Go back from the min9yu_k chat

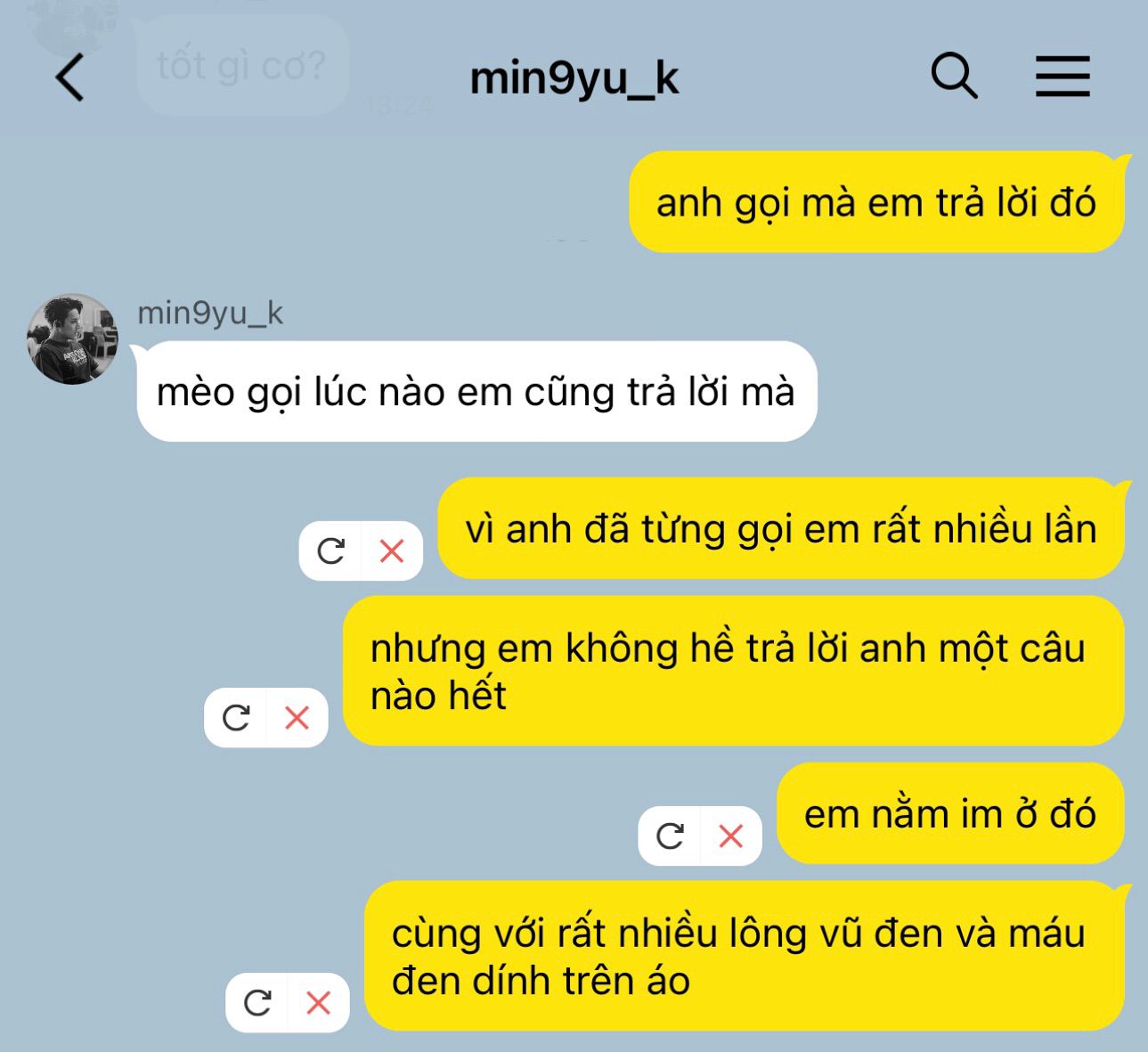pos(70,77)
